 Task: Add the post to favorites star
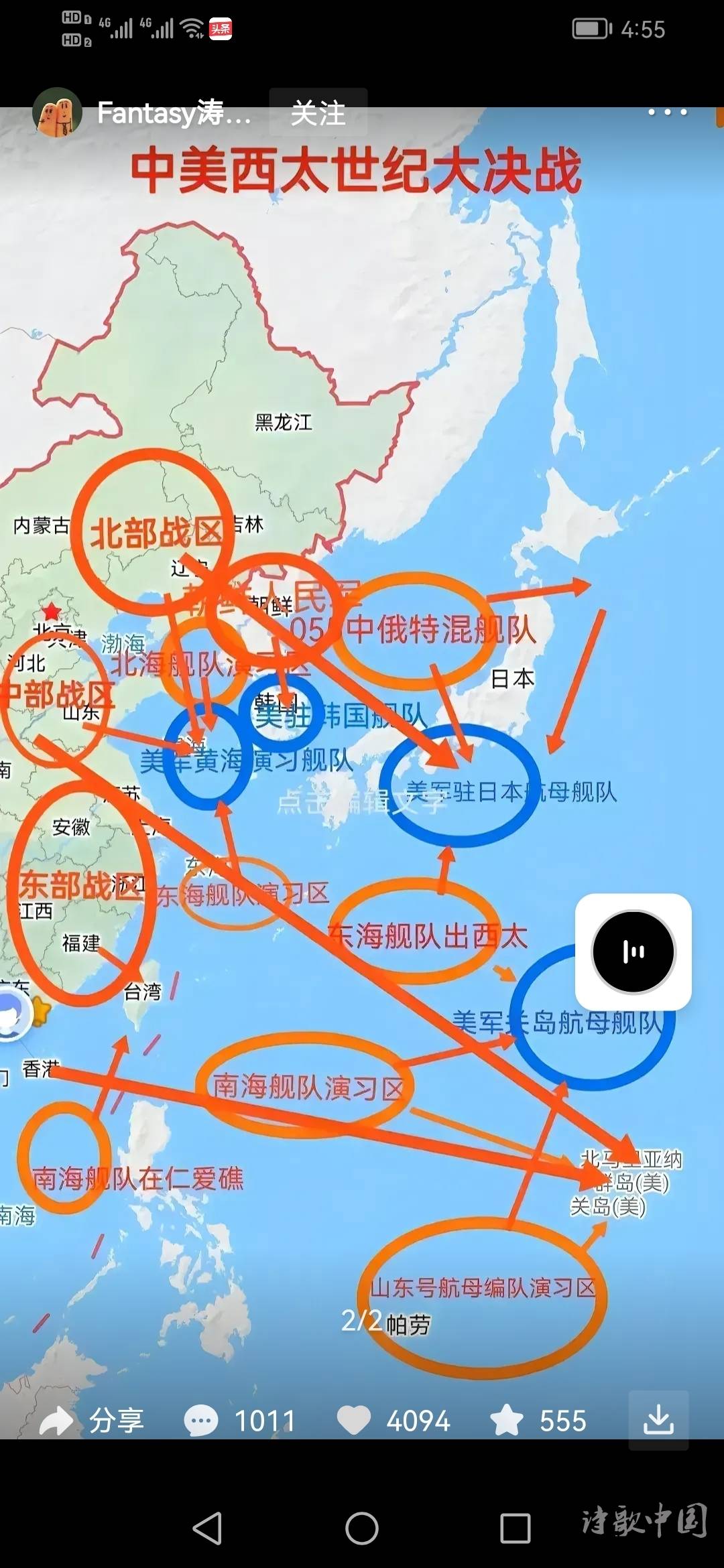(x=507, y=1421)
